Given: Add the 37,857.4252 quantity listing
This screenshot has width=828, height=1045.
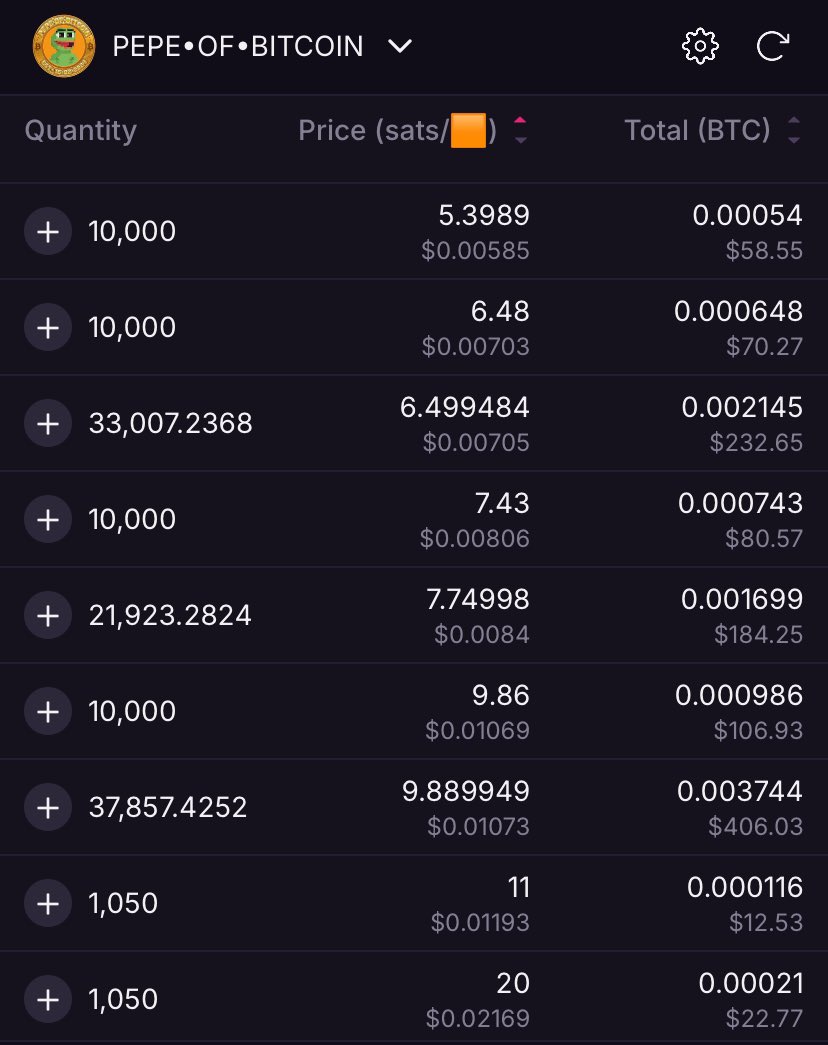Looking at the screenshot, I should tap(48, 807).
